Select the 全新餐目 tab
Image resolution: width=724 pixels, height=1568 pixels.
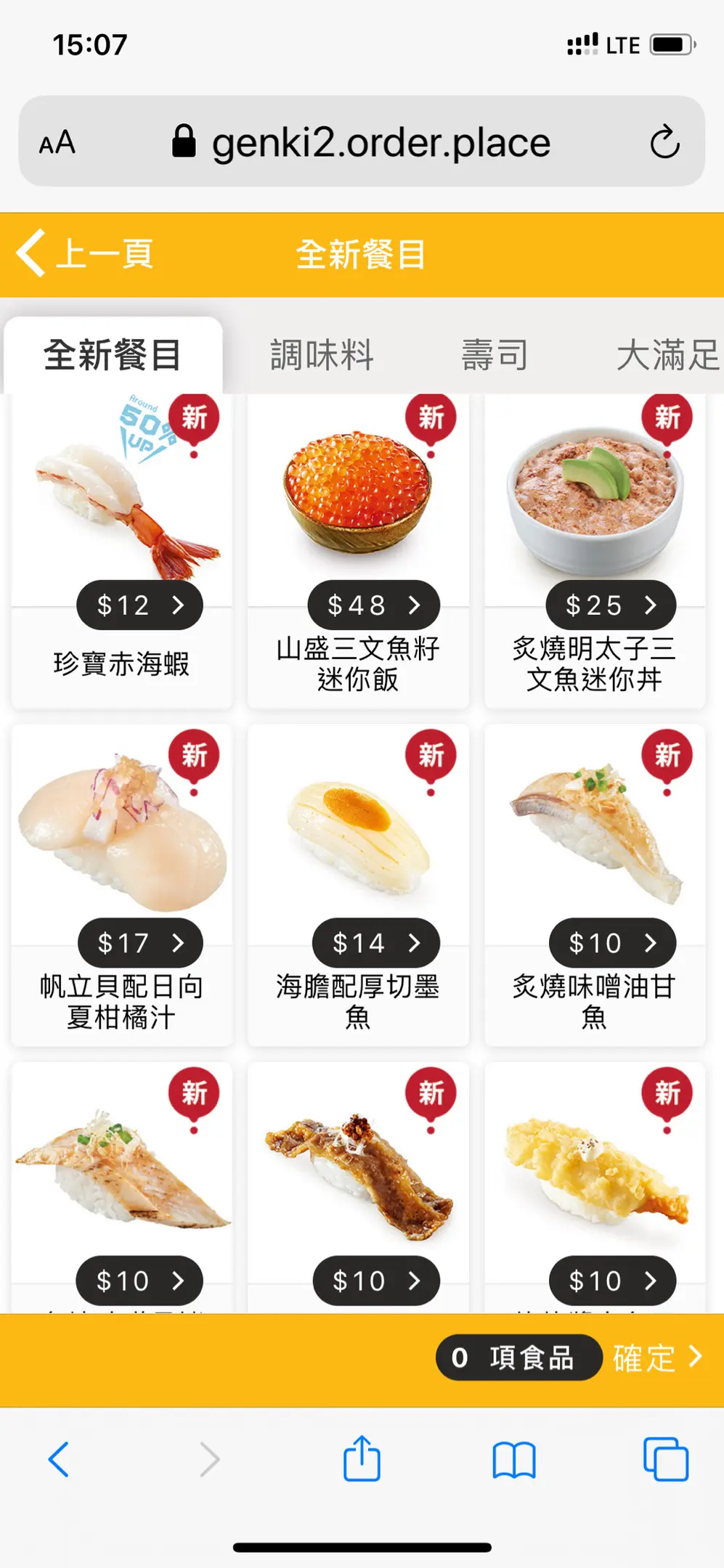[x=113, y=355]
